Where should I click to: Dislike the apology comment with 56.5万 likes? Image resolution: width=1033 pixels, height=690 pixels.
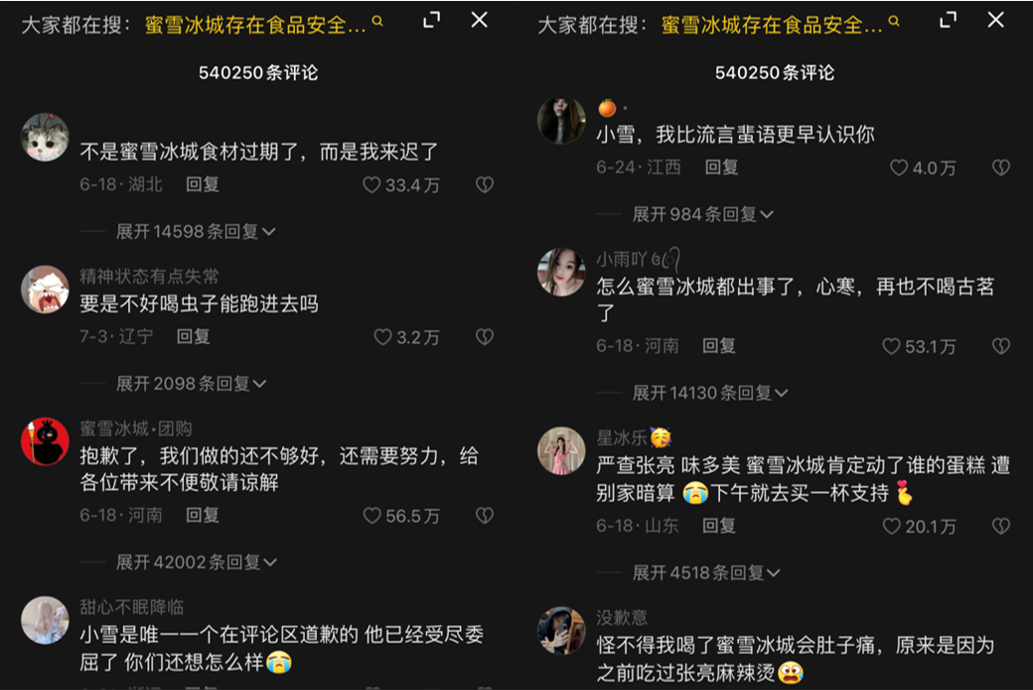485,516
